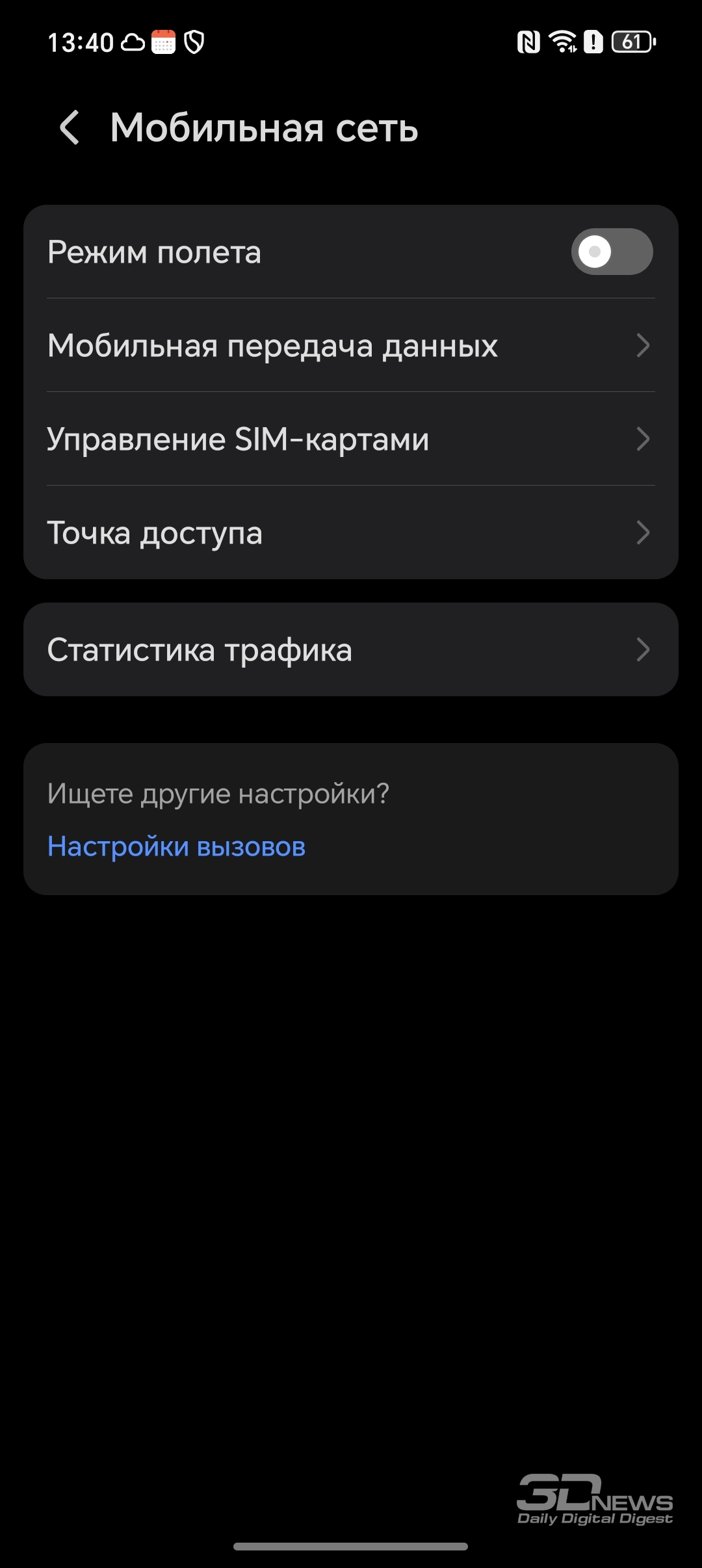Screen dimensions: 702x1568
Task: Open Мобильная передача данных settings
Action: (x=351, y=345)
